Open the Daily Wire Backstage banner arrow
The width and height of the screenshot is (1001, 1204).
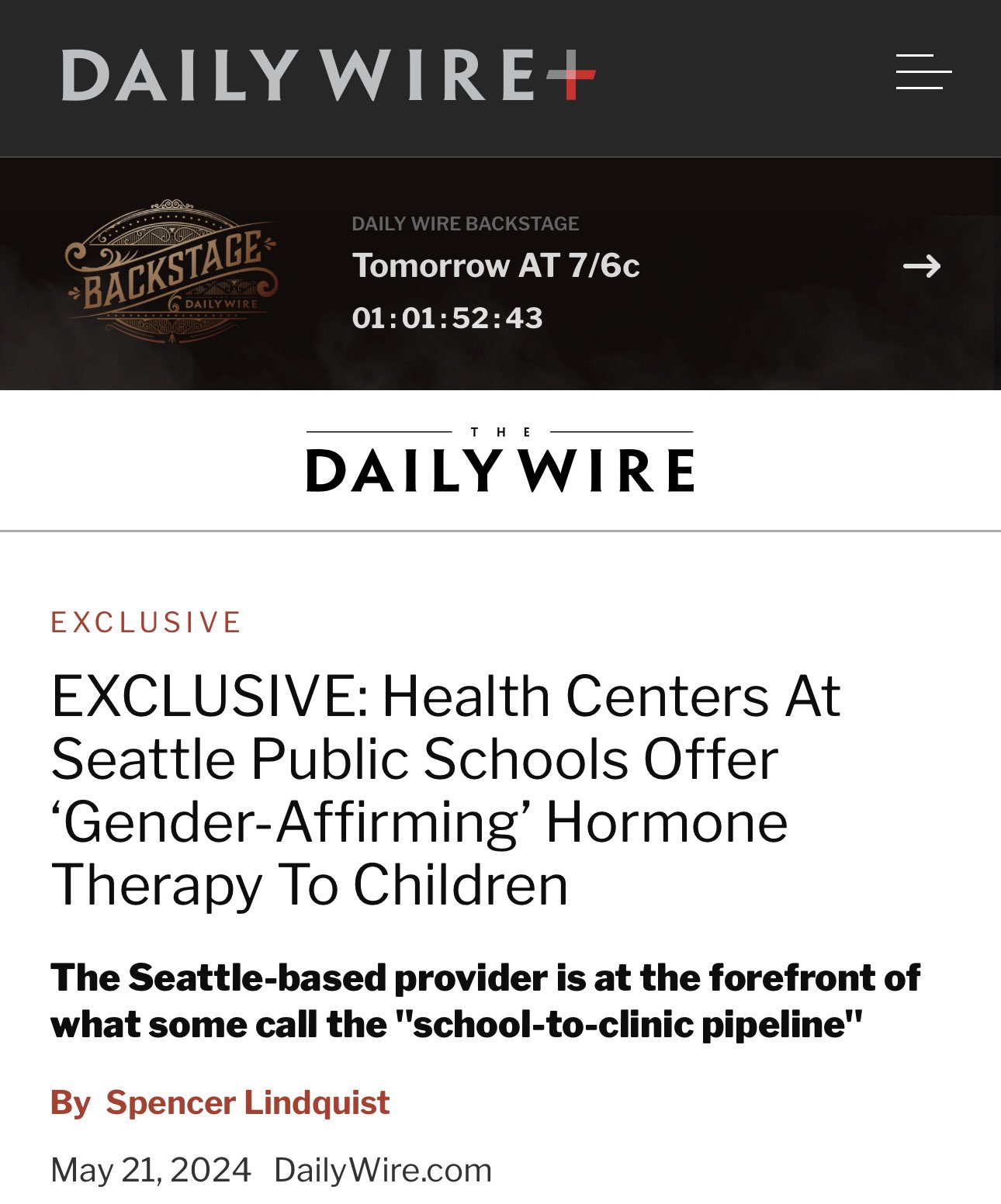pos(921,267)
